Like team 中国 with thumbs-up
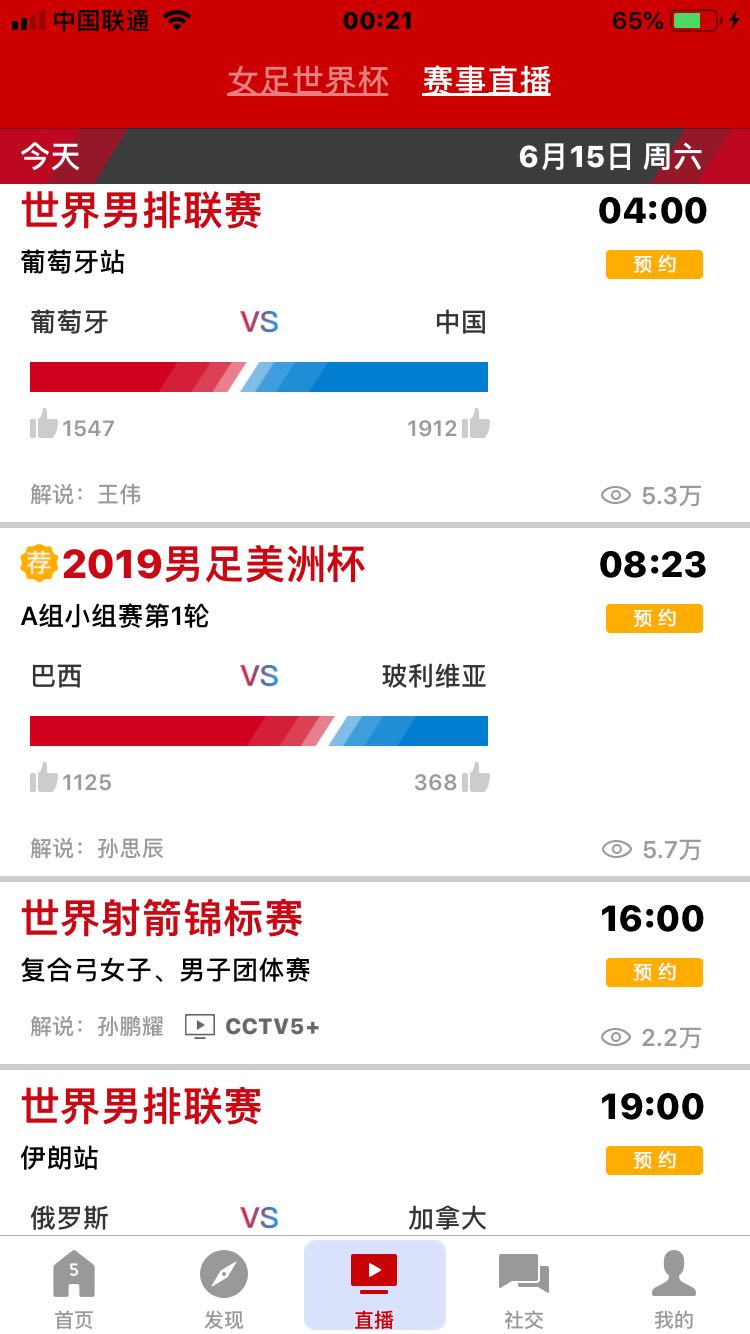750x1334 pixels. click(x=476, y=424)
